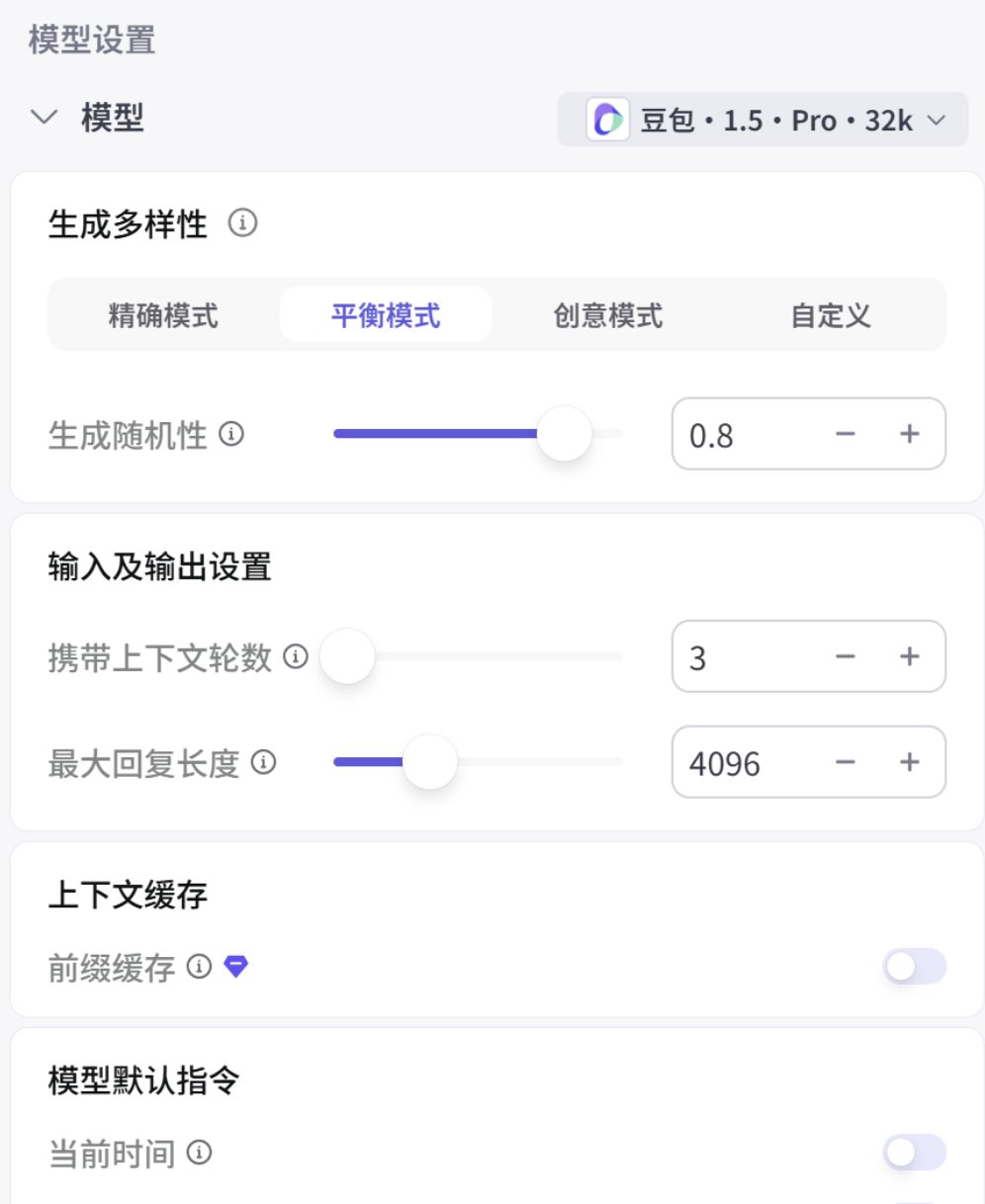This screenshot has height=1204, width=985.
Task: Decrease 生成随机性 value with minus
Action: click(x=845, y=434)
